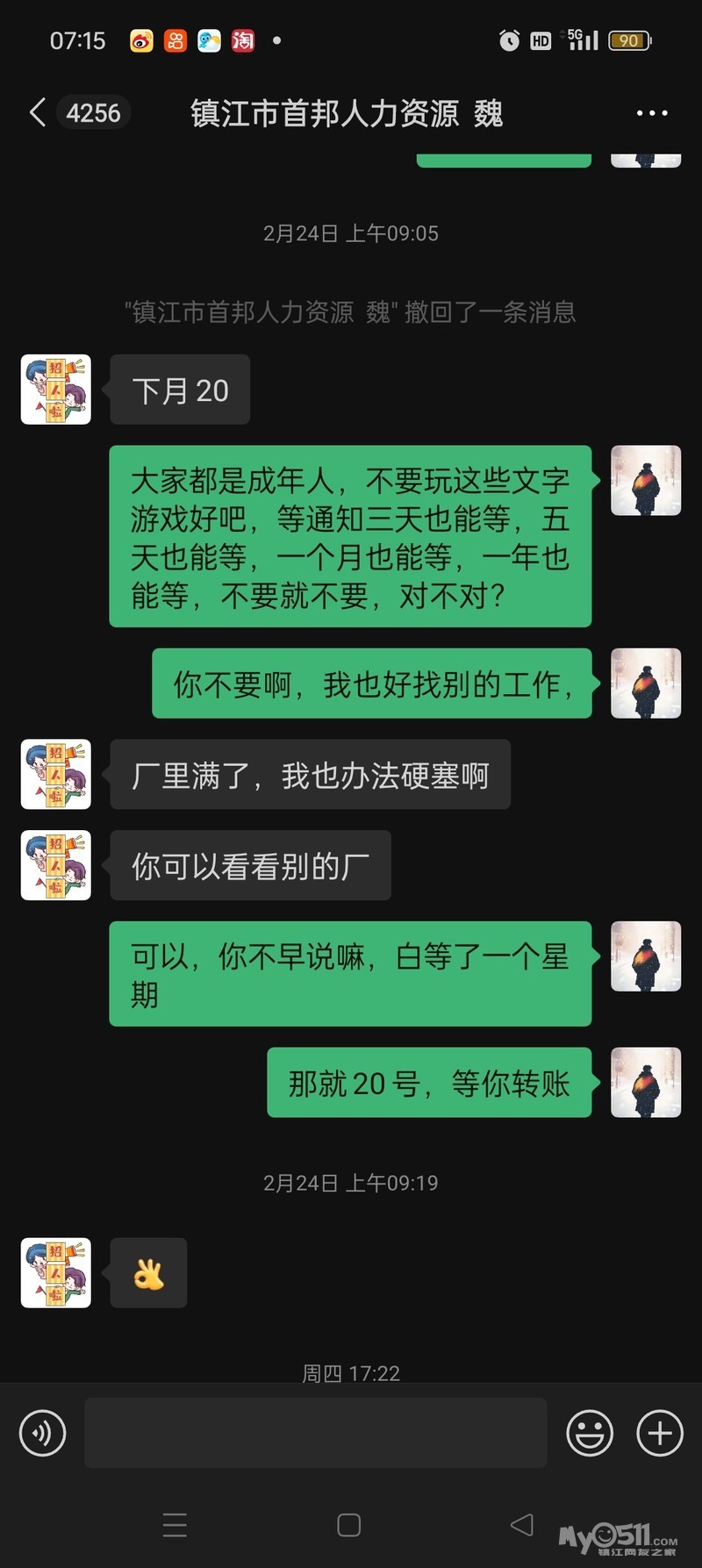Open the plus attachments menu

click(x=659, y=1433)
